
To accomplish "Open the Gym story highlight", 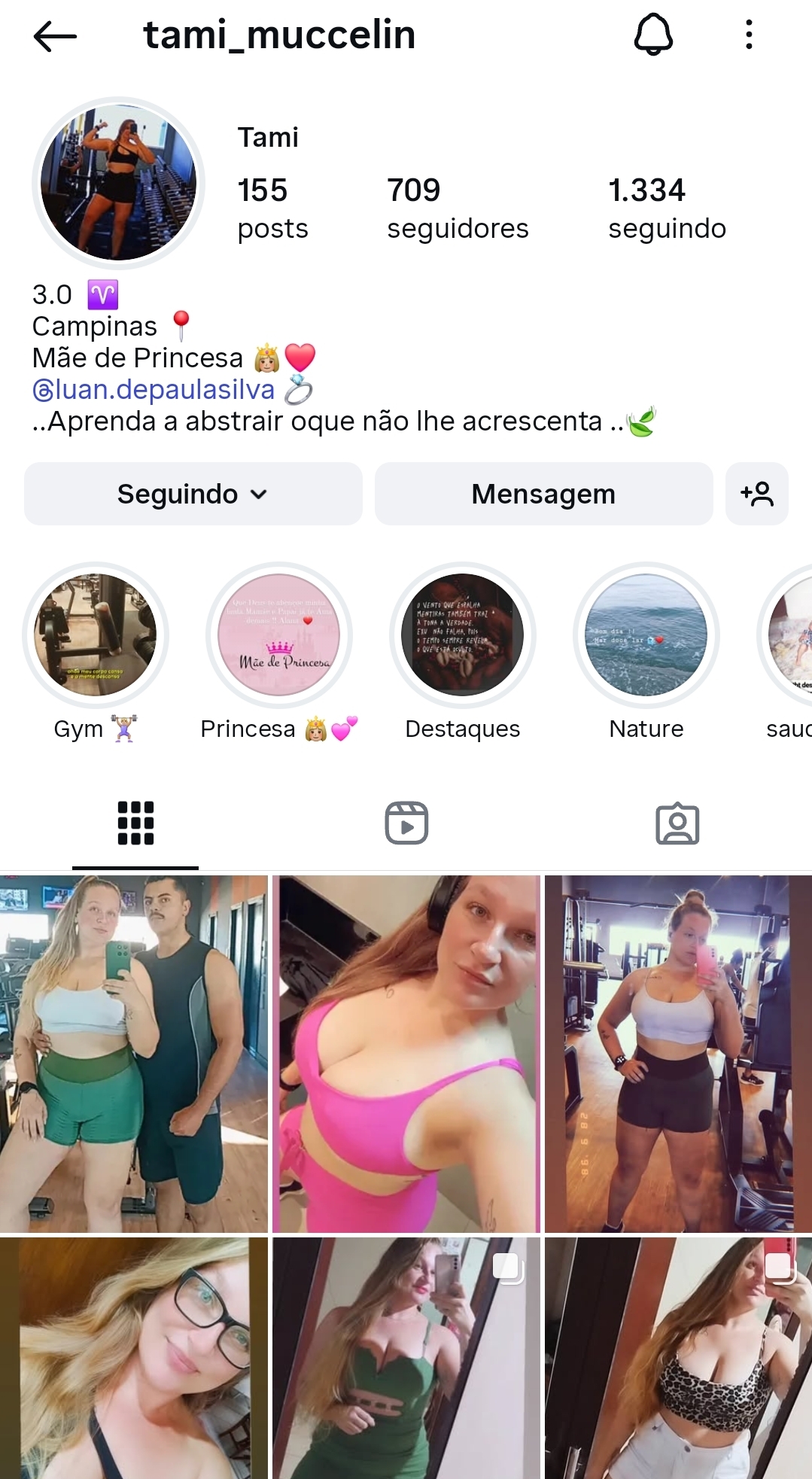I will coord(96,635).
